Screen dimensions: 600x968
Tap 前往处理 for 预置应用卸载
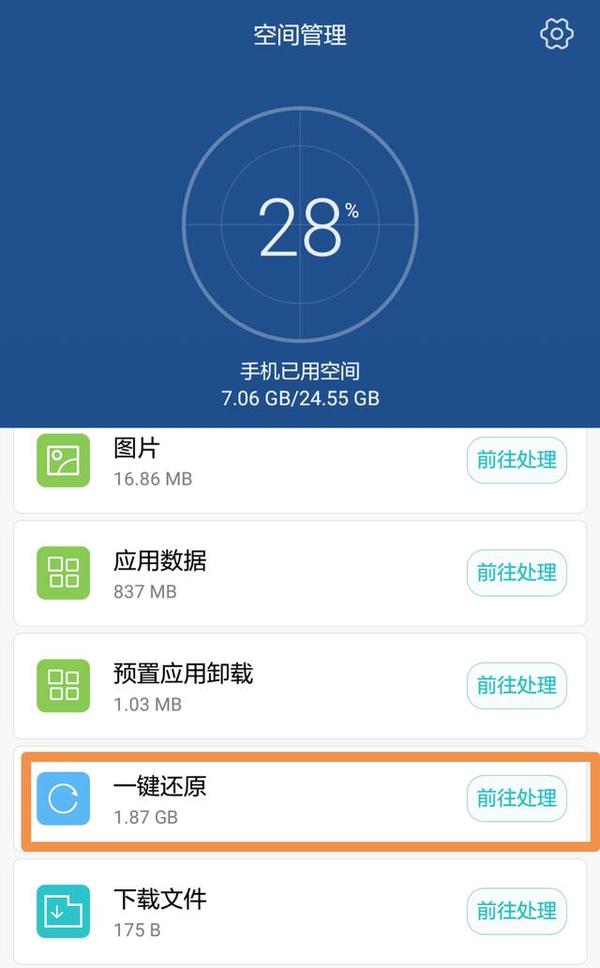[517, 685]
